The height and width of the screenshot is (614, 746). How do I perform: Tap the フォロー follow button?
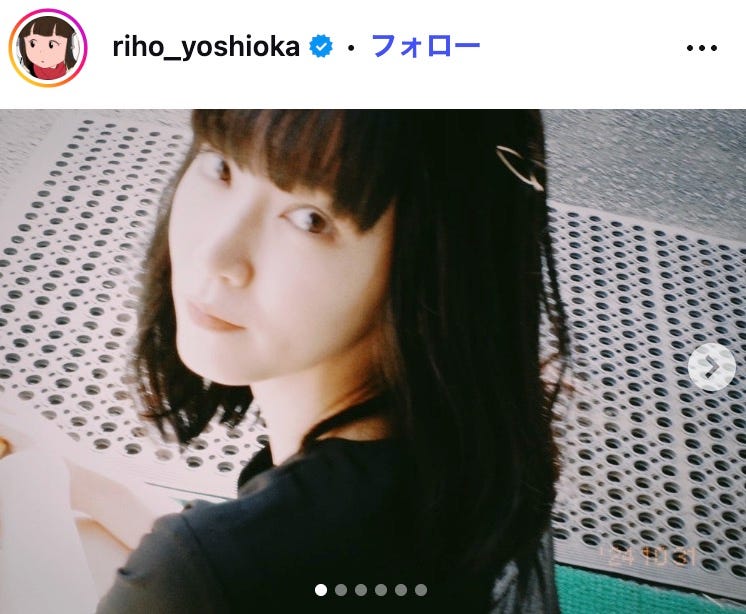(425, 46)
